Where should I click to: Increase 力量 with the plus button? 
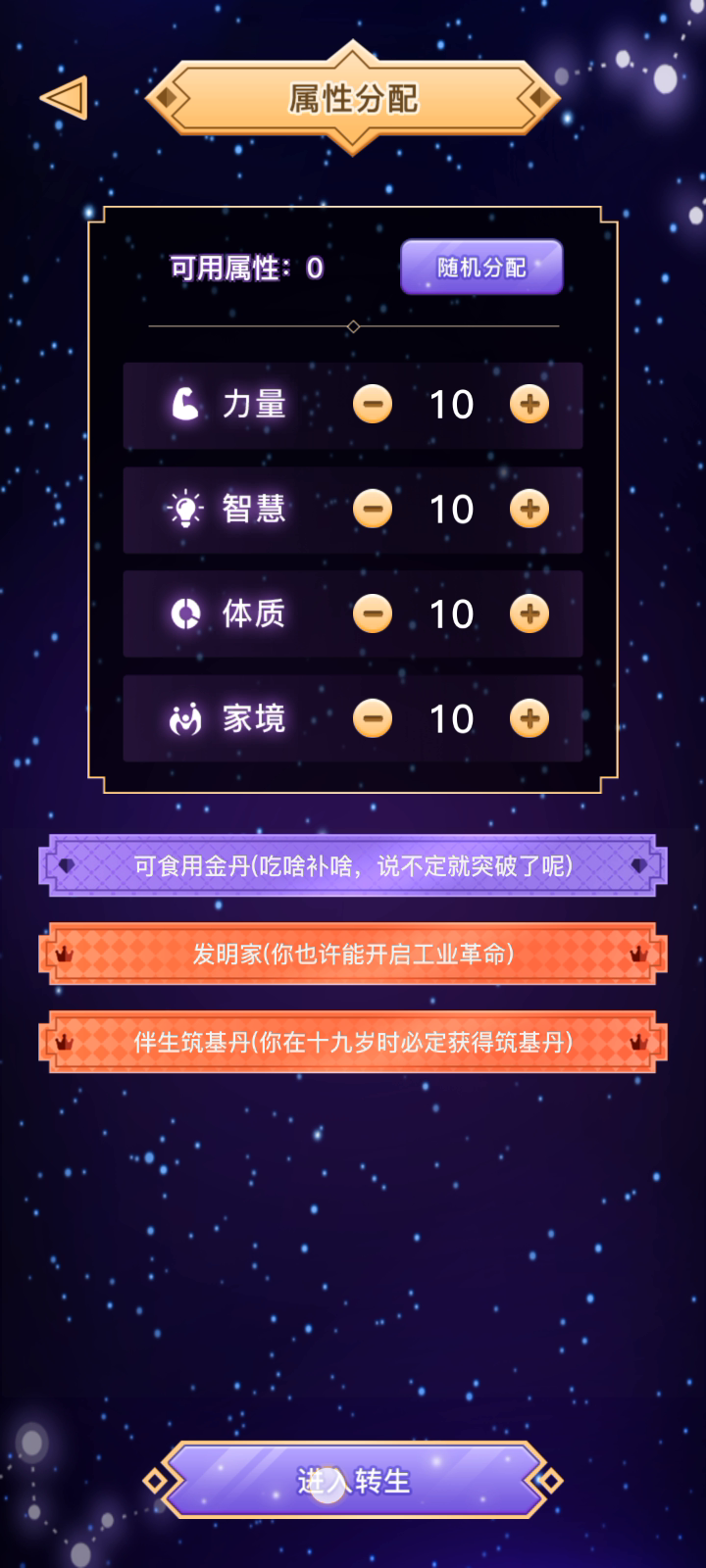click(529, 404)
